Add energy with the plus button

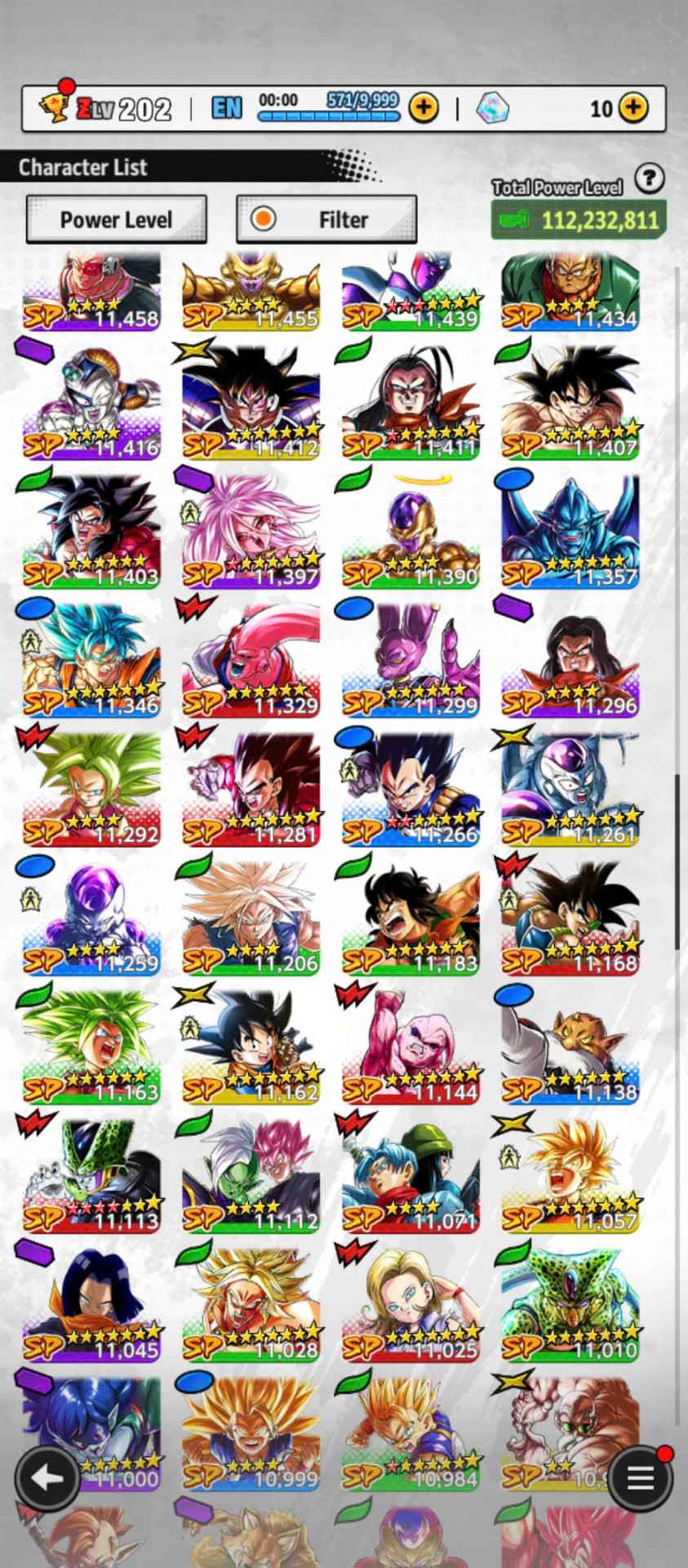(x=424, y=108)
